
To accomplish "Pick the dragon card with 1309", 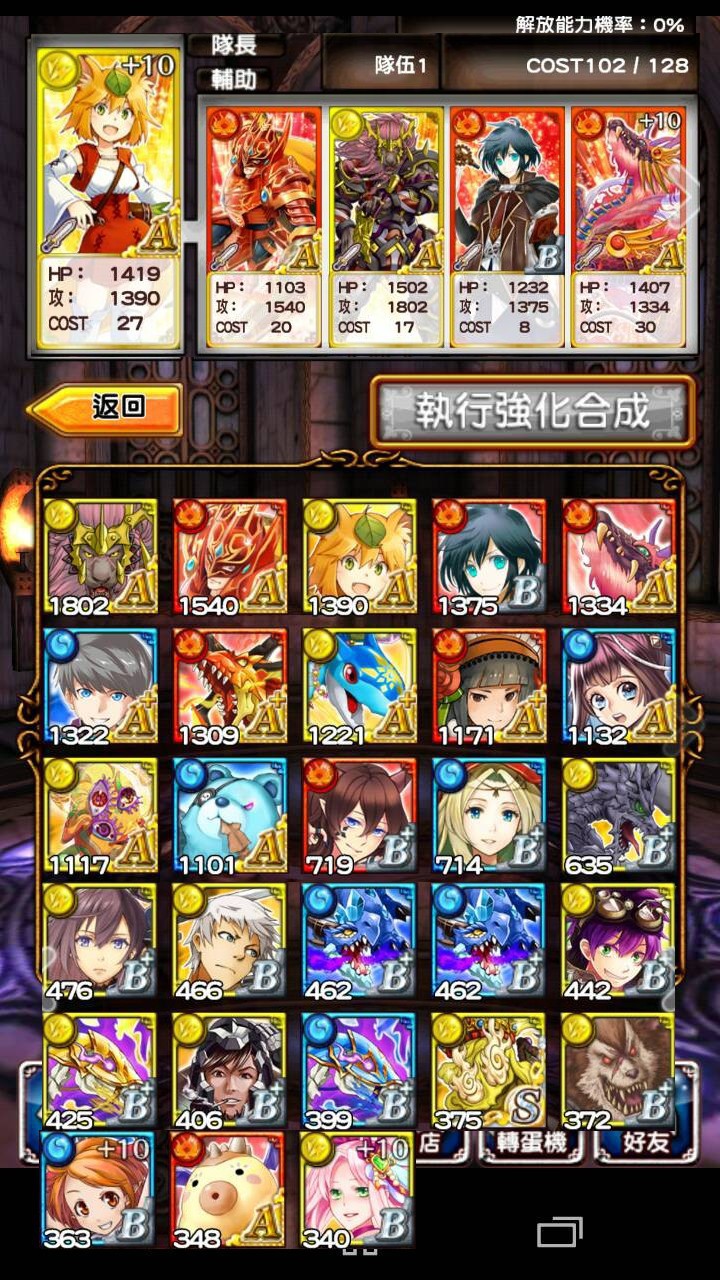I will 229,687.
